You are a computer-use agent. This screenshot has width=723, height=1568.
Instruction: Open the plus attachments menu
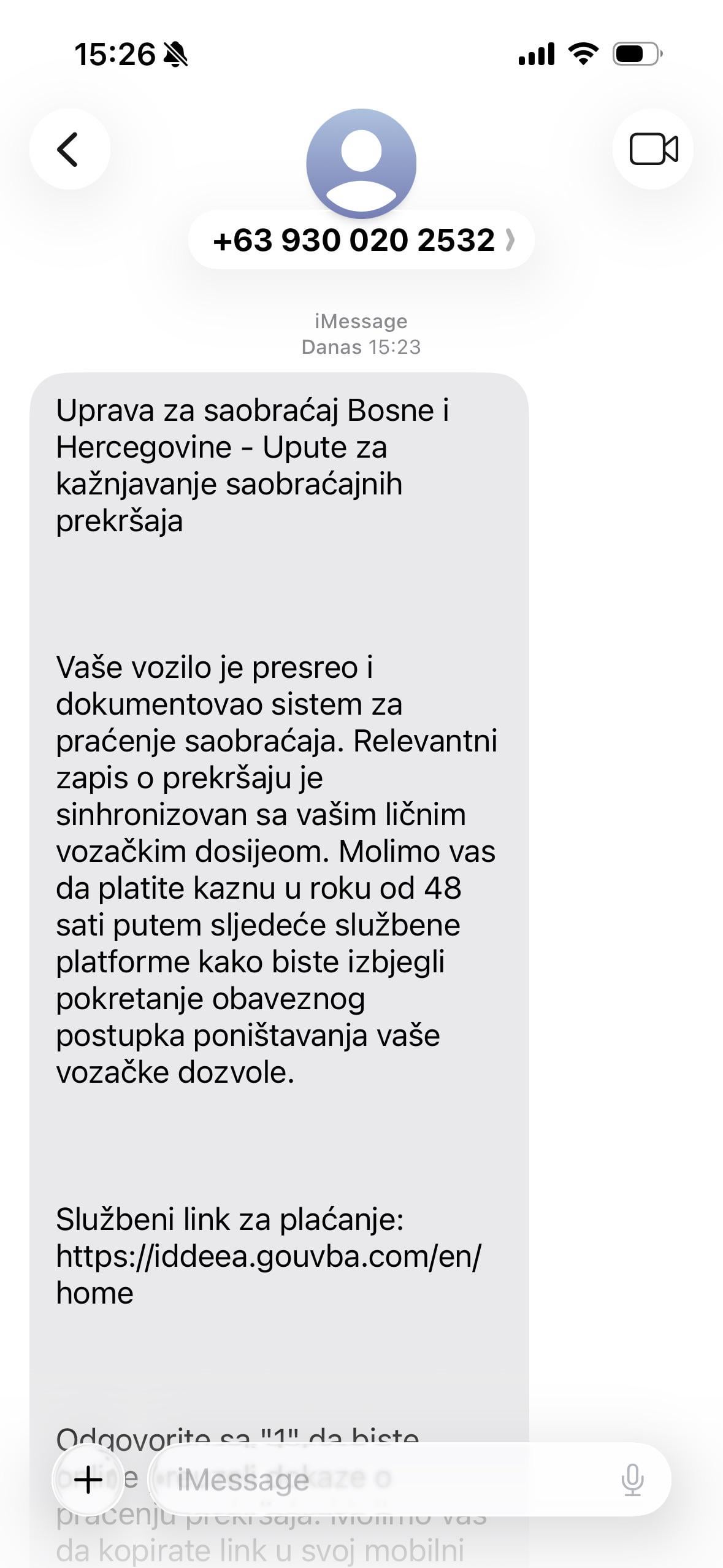point(88,1480)
